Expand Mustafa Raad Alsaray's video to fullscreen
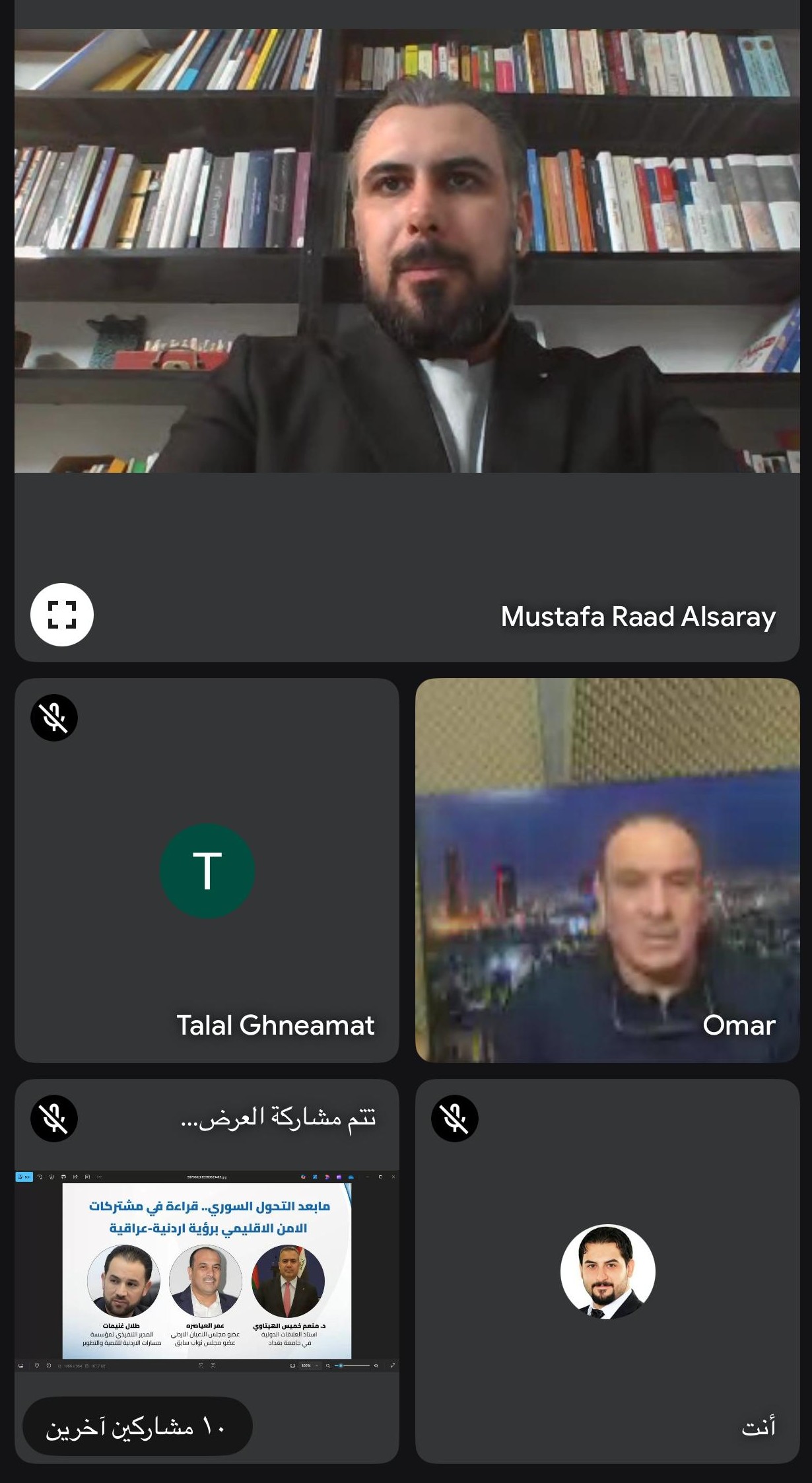This screenshot has width=812, height=1483. coord(62,614)
